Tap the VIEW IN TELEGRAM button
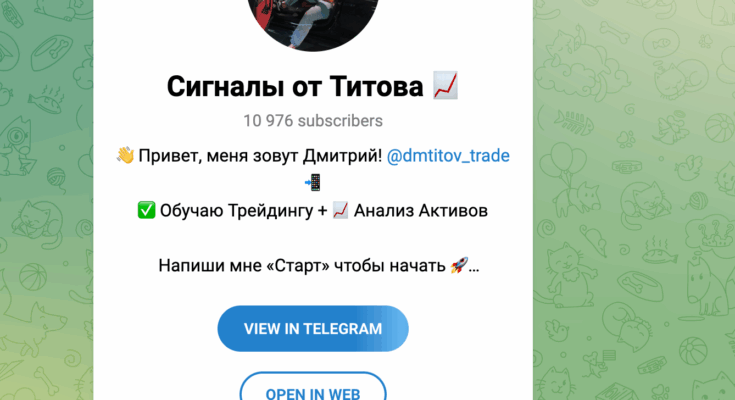Image resolution: width=735 pixels, height=400 pixels. (313, 328)
